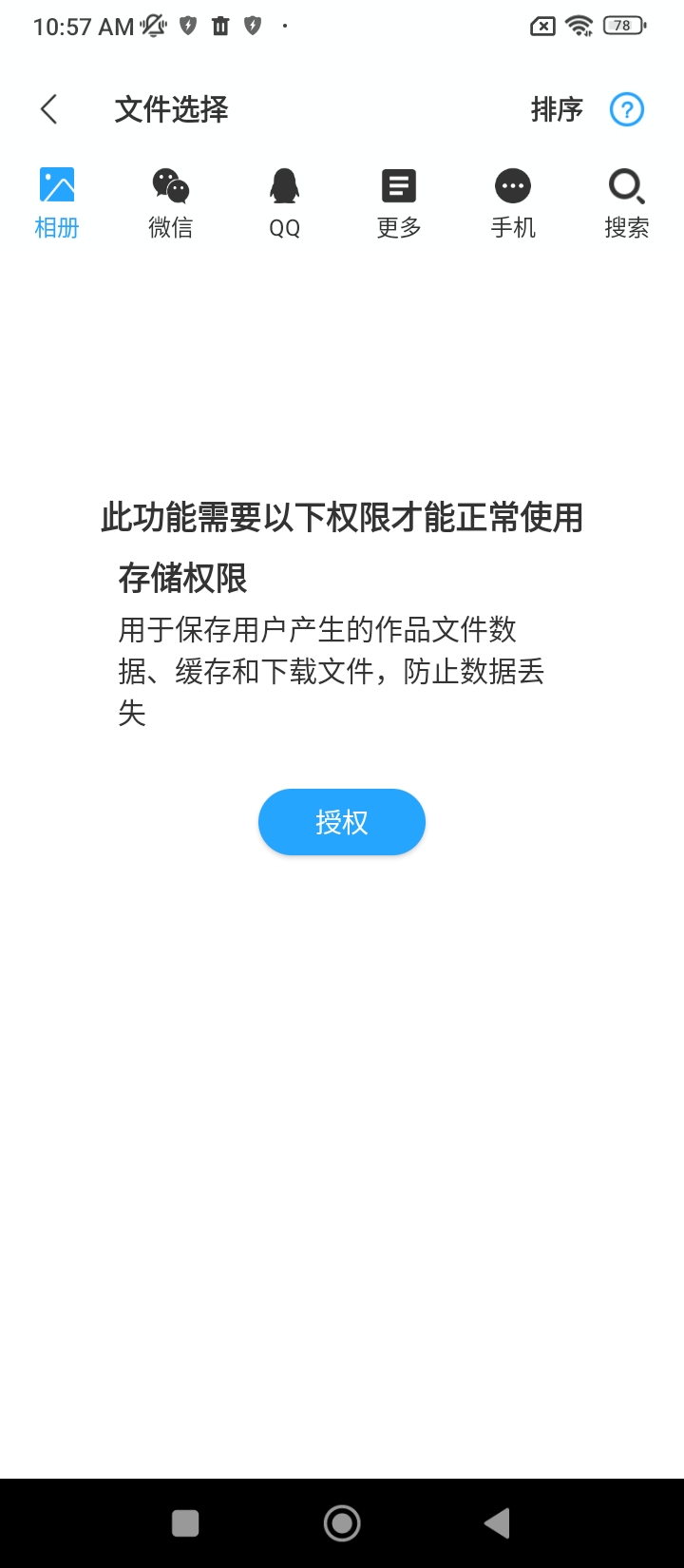Select the 相册 album tab

click(57, 202)
